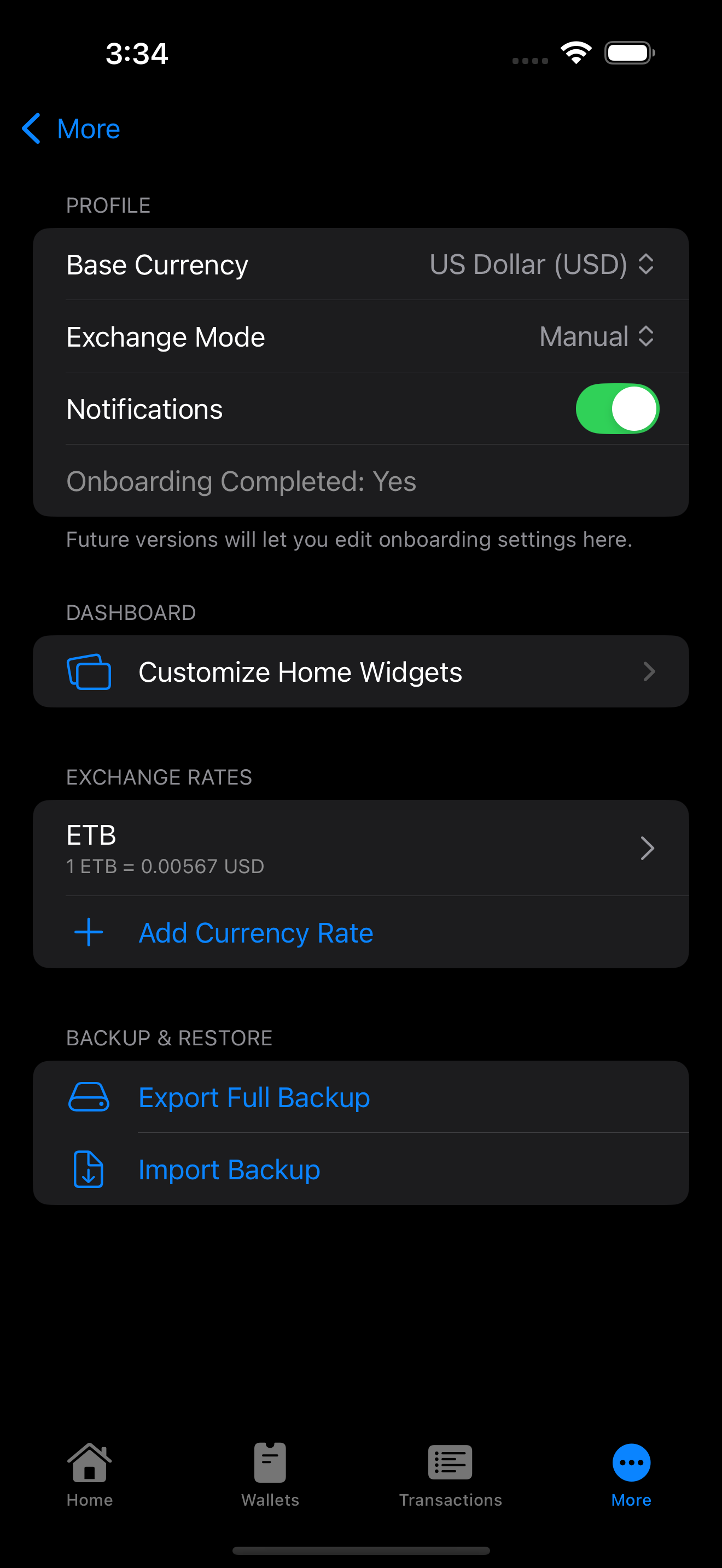
Task: Click the wallet icon beside Customize Home Widgets
Action: 89,671
